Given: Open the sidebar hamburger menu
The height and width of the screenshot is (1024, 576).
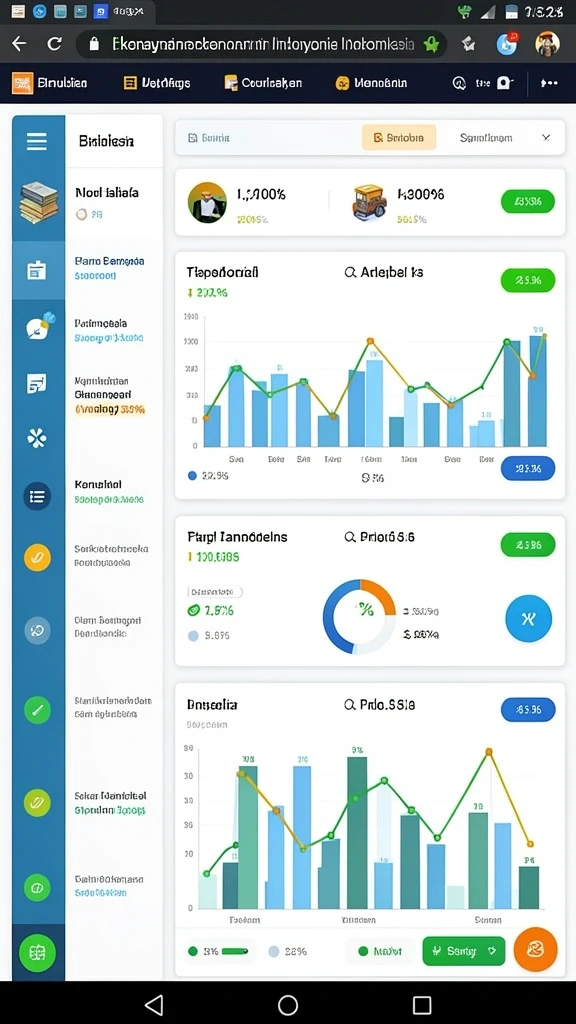Looking at the screenshot, I should coord(37,141).
